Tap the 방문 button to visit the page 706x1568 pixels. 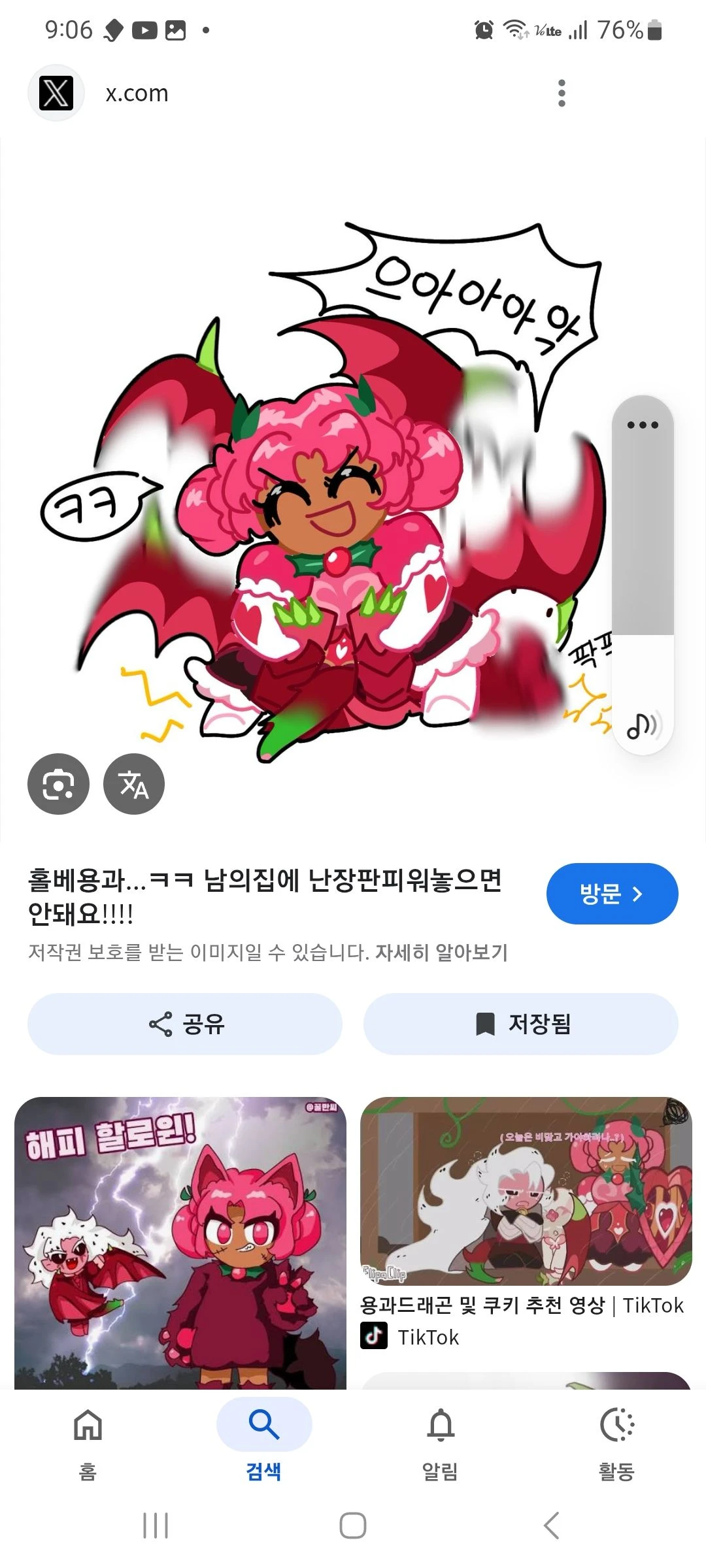pyautogui.click(x=612, y=894)
